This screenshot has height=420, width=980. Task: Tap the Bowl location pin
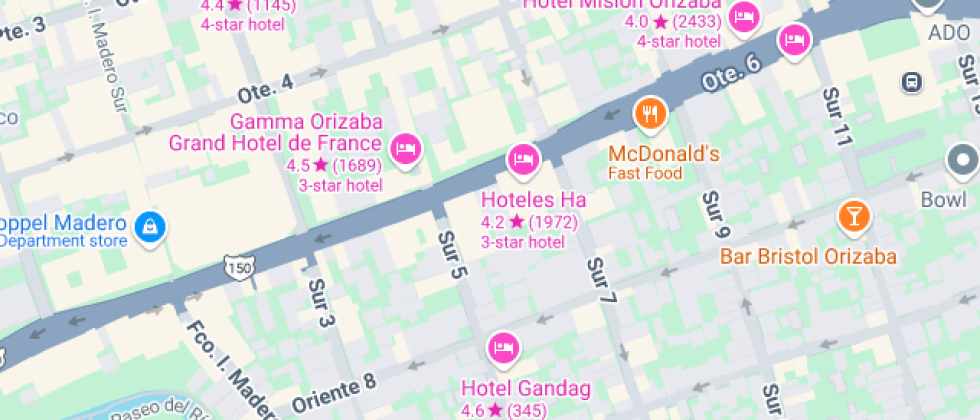[963, 160]
